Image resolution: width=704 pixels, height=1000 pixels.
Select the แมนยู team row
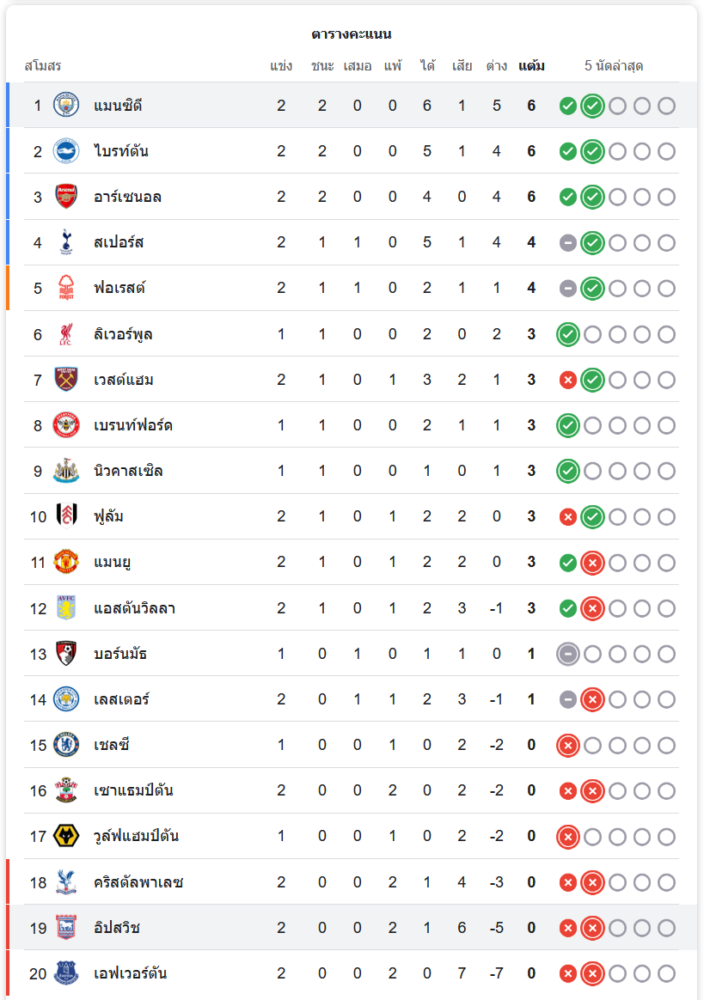click(x=113, y=563)
